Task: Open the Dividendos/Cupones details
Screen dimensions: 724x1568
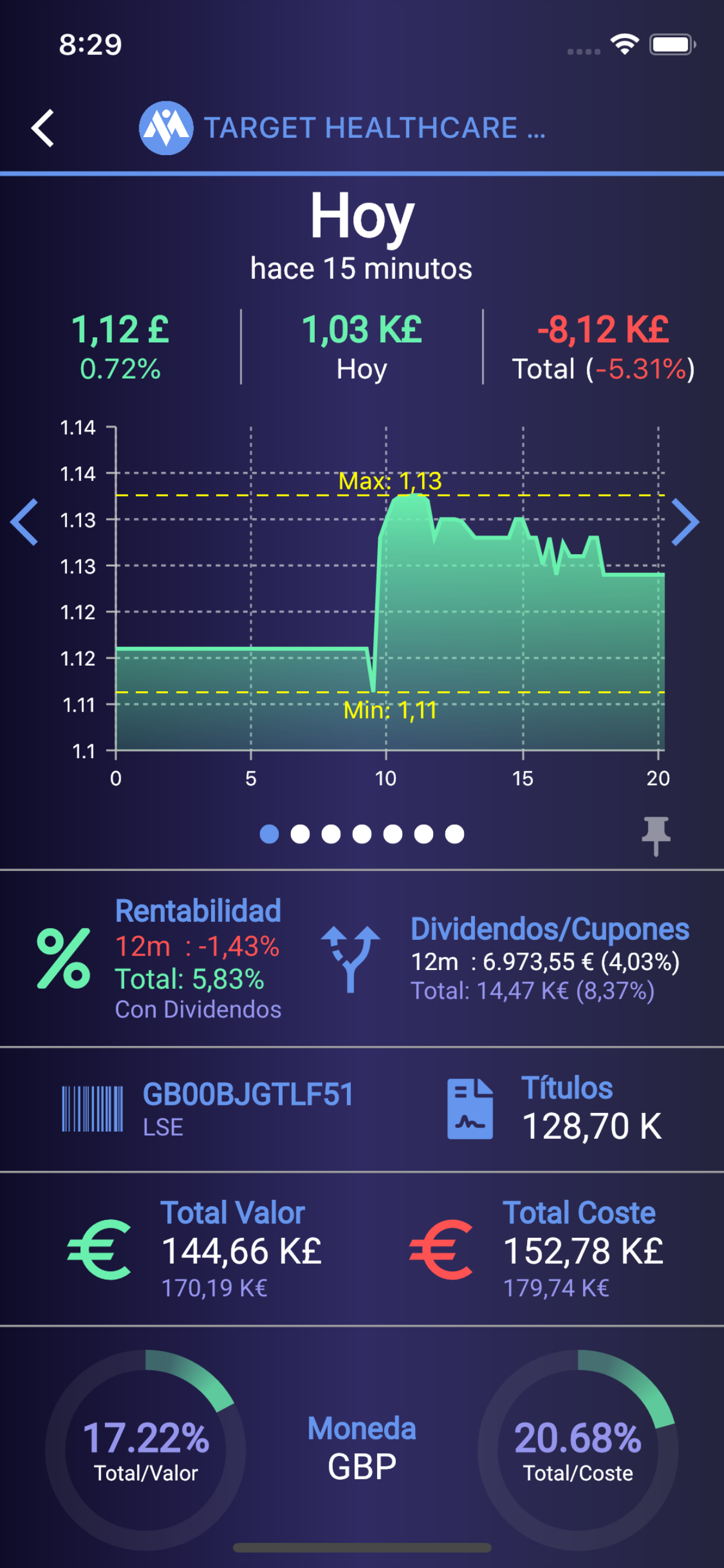Action: point(505,958)
